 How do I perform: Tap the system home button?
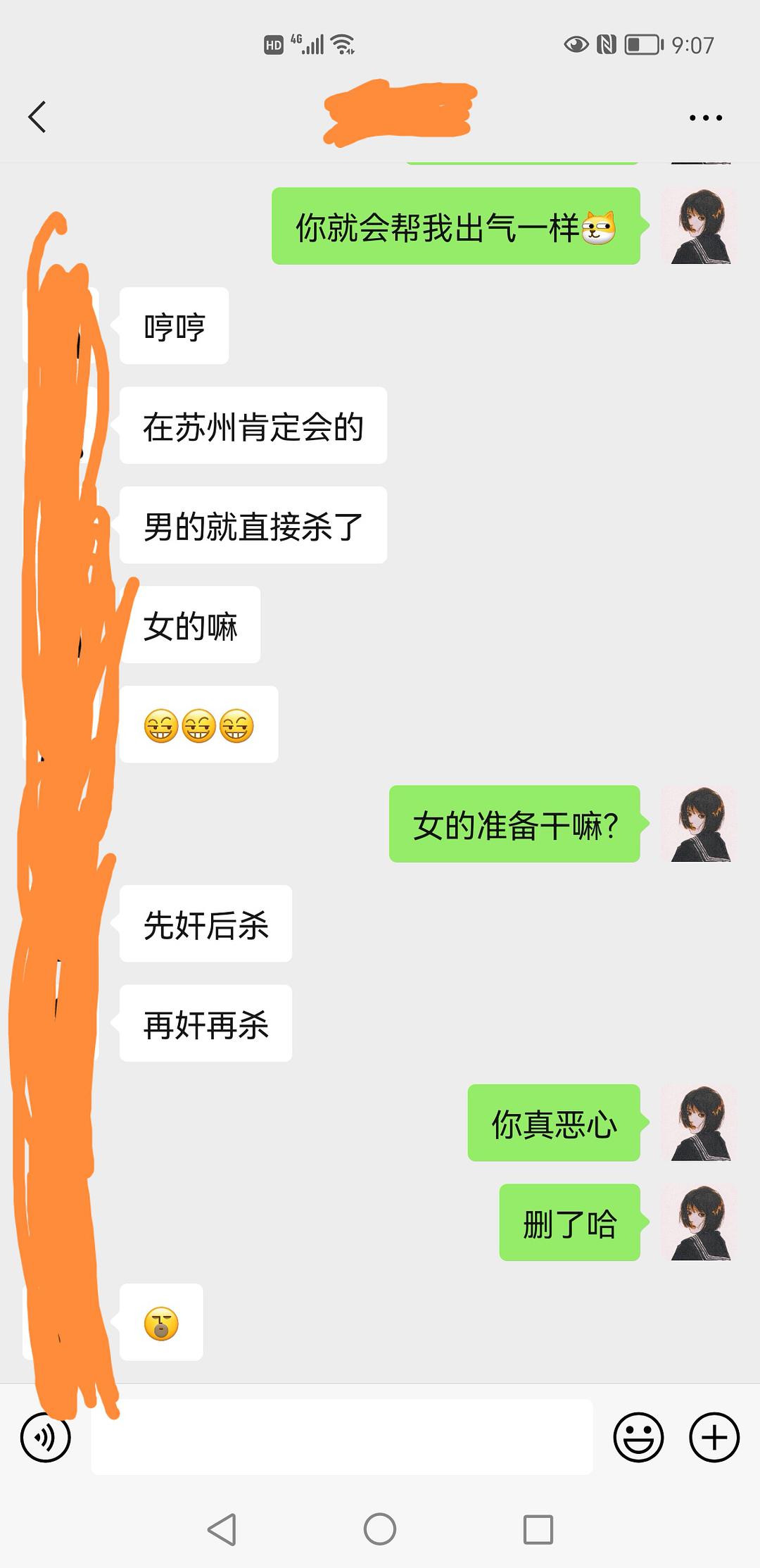380,1529
